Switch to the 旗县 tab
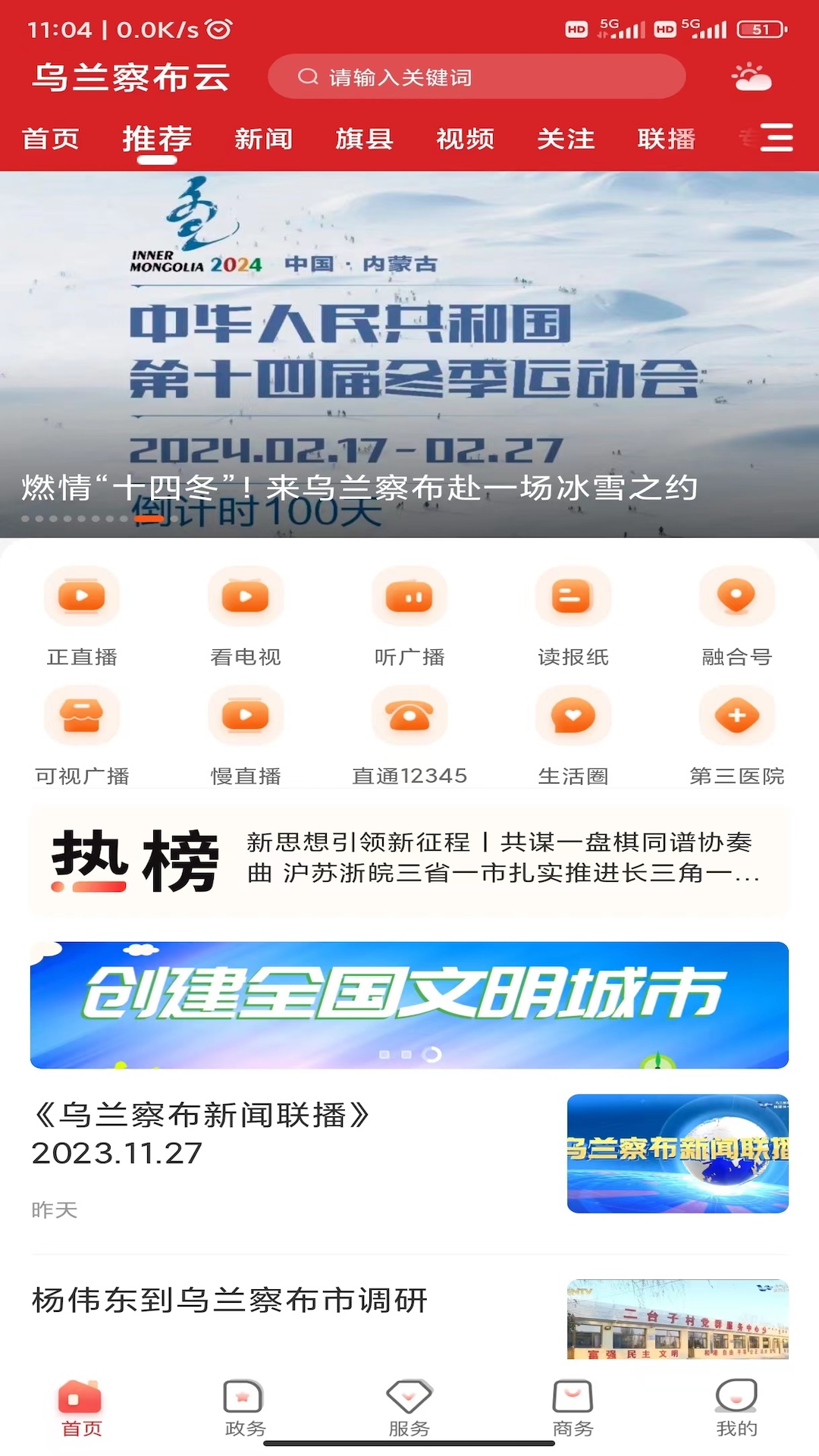Image resolution: width=819 pixels, height=1456 pixels. [x=364, y=139]
